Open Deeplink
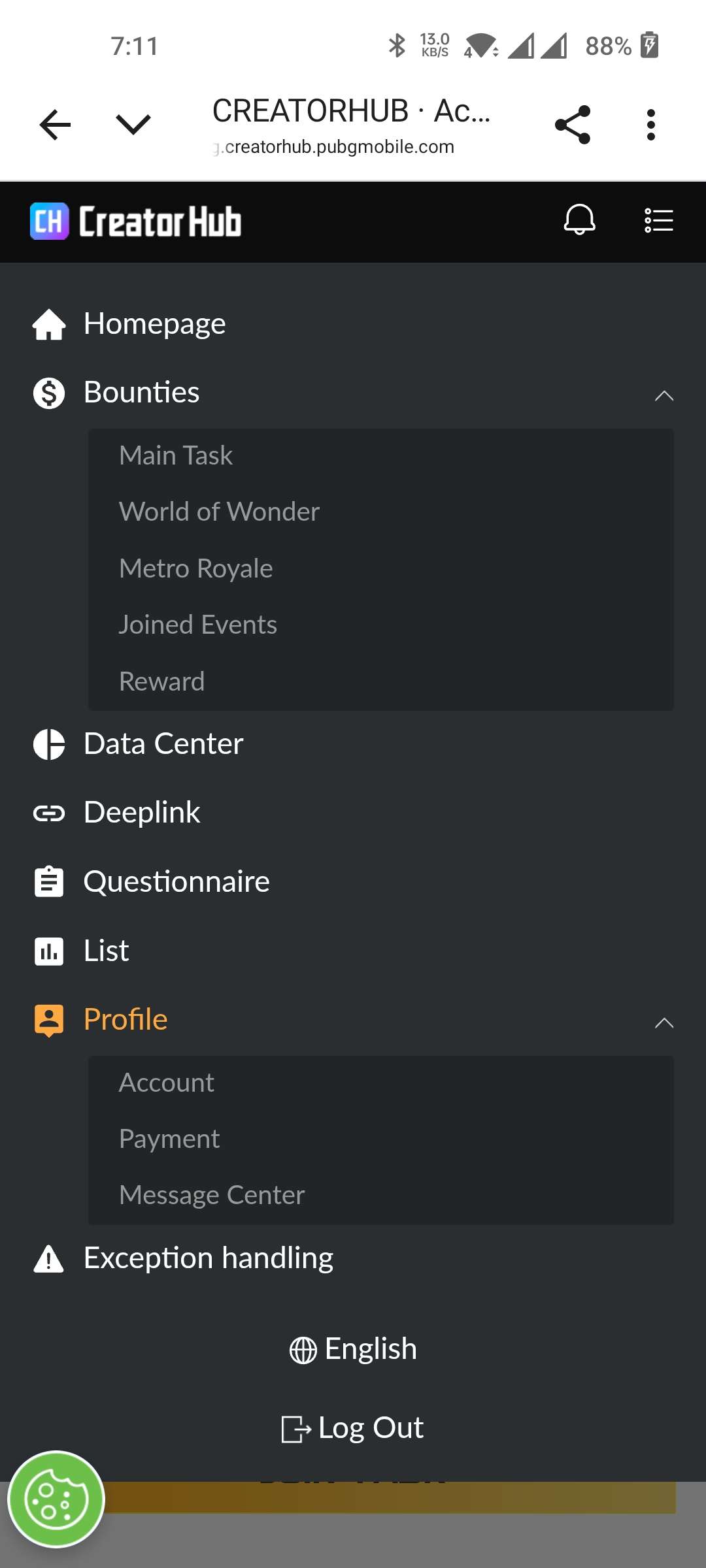Viewport: 706px width, 1568px height. (x=142, y=813)
